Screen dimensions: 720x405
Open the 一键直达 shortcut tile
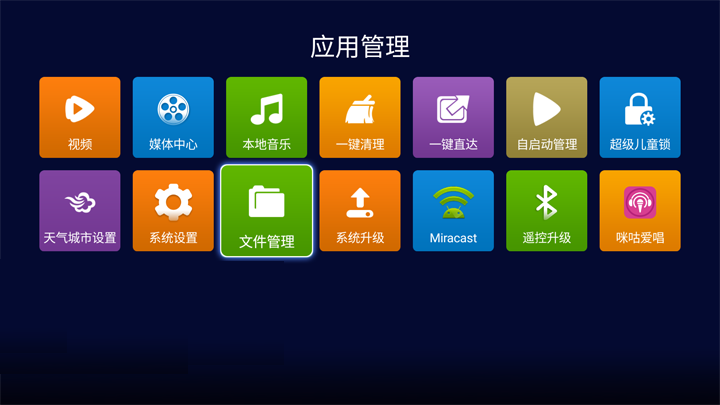point(453,117)
